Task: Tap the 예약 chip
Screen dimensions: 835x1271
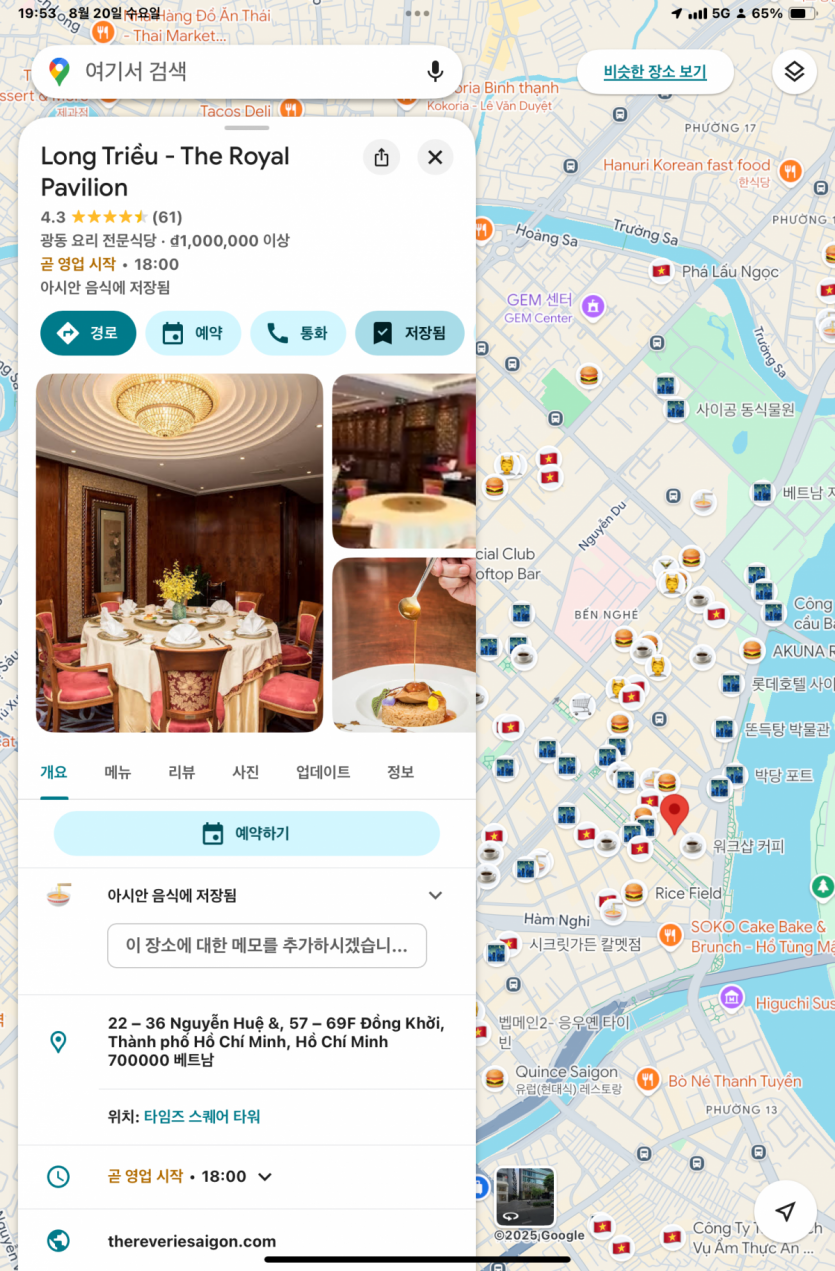Action: [193, 333]
